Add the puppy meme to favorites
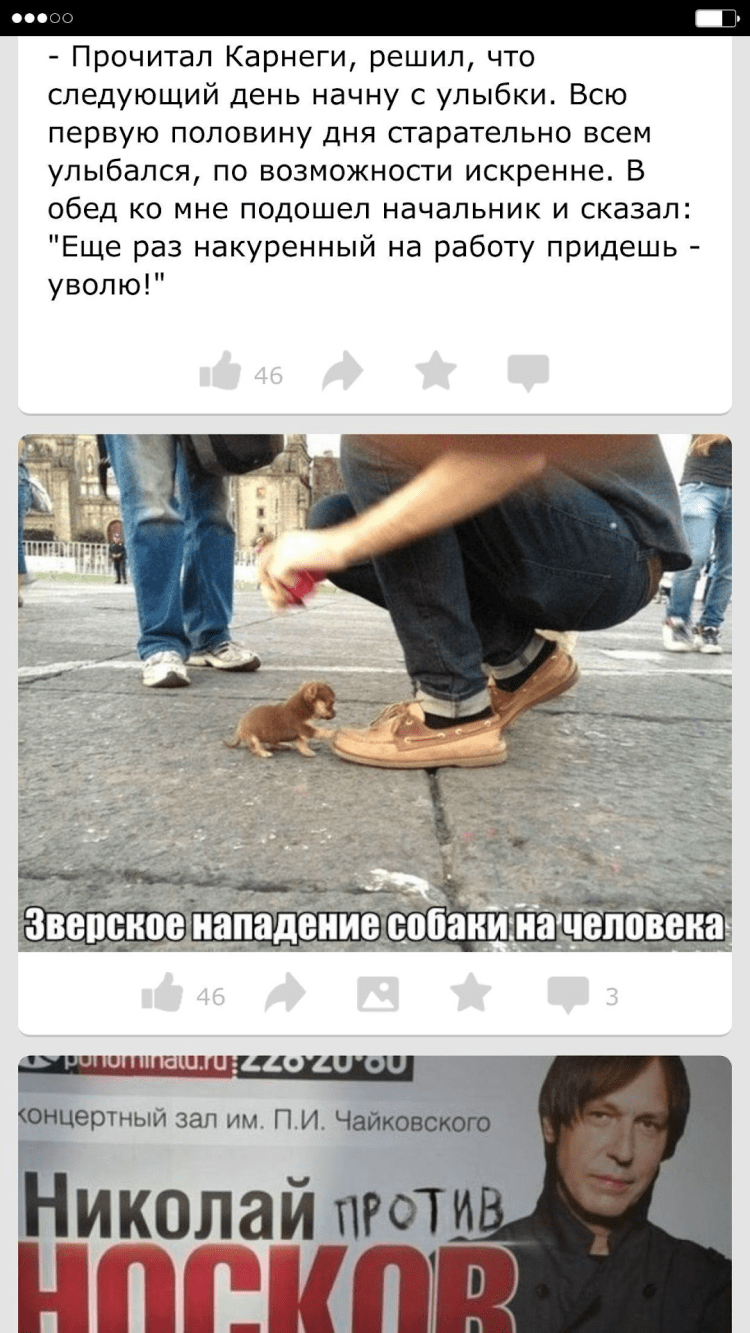 pos(470,992)
